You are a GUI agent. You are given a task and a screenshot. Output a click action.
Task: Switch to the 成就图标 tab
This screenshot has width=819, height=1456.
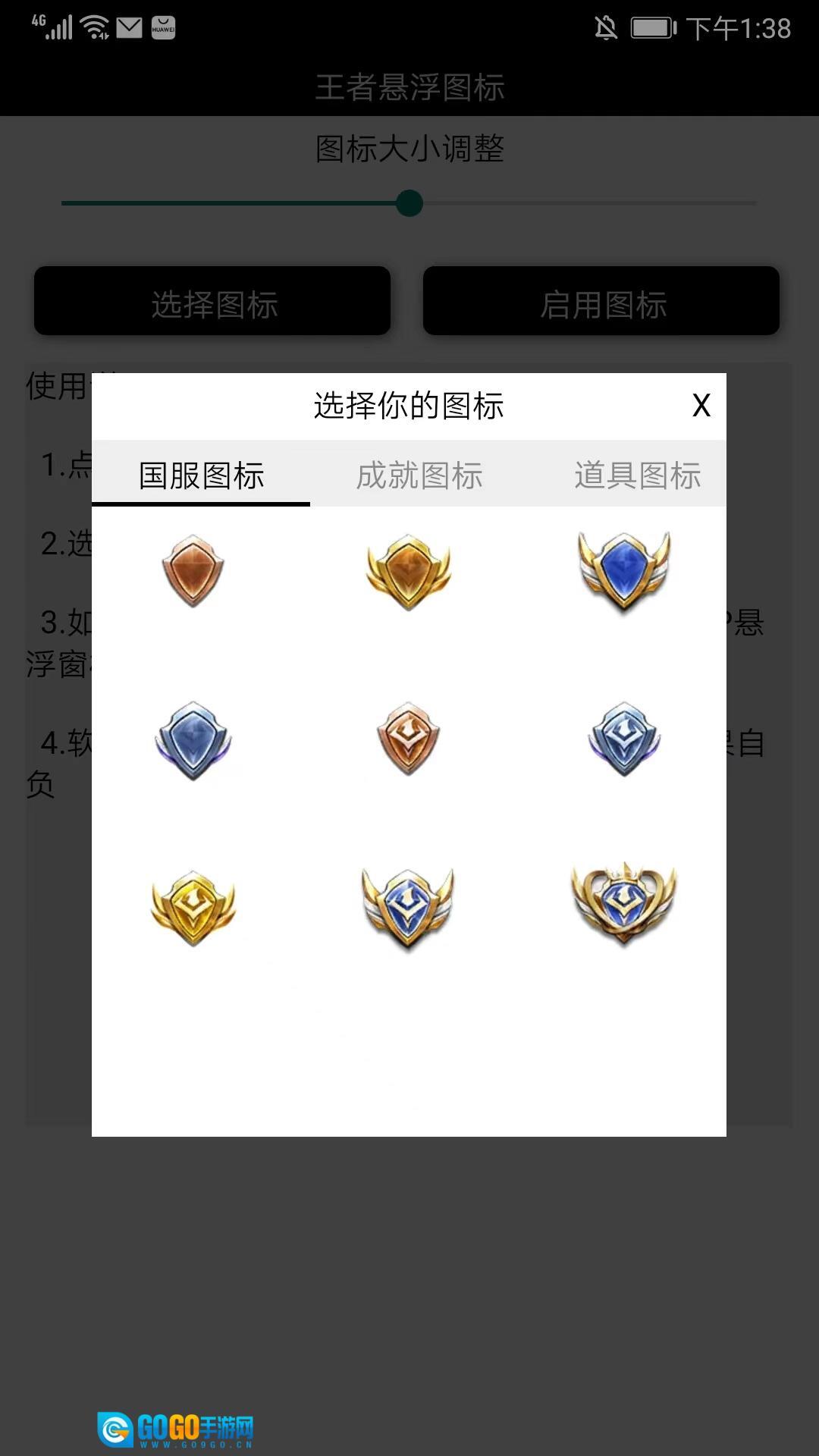(419, 475)
